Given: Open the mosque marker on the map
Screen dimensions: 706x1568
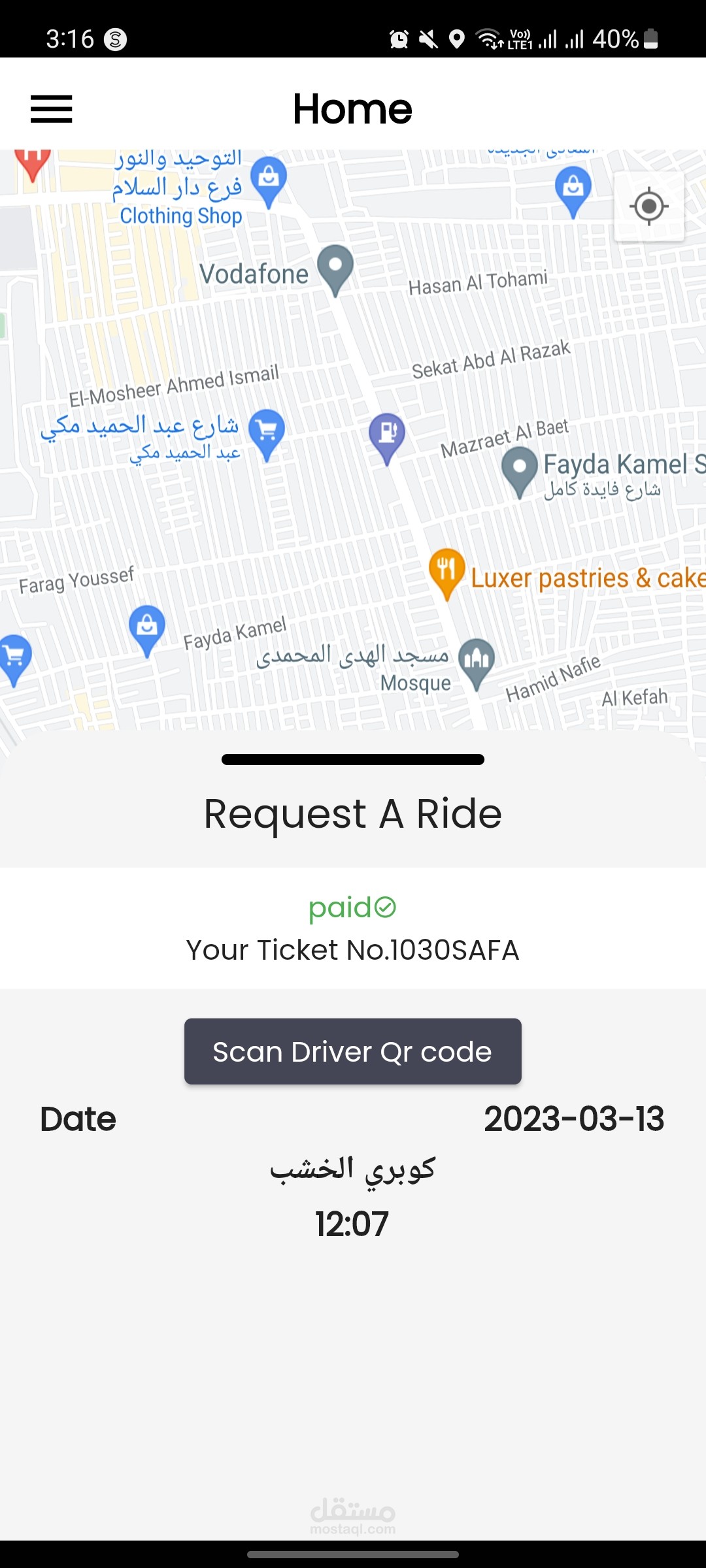Looking at the screenshot, I should [x=477, y=660].
